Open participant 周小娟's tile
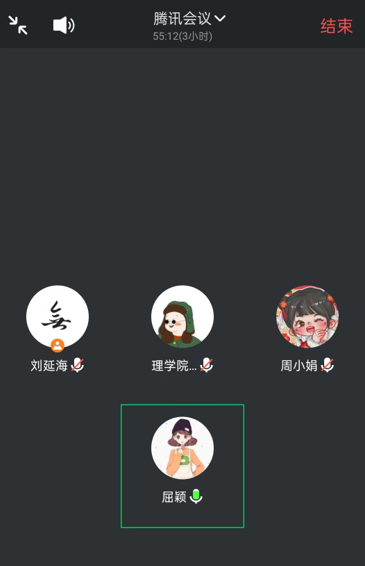The height and width of the screenshot is (566, 365). [x=307, y=329]
